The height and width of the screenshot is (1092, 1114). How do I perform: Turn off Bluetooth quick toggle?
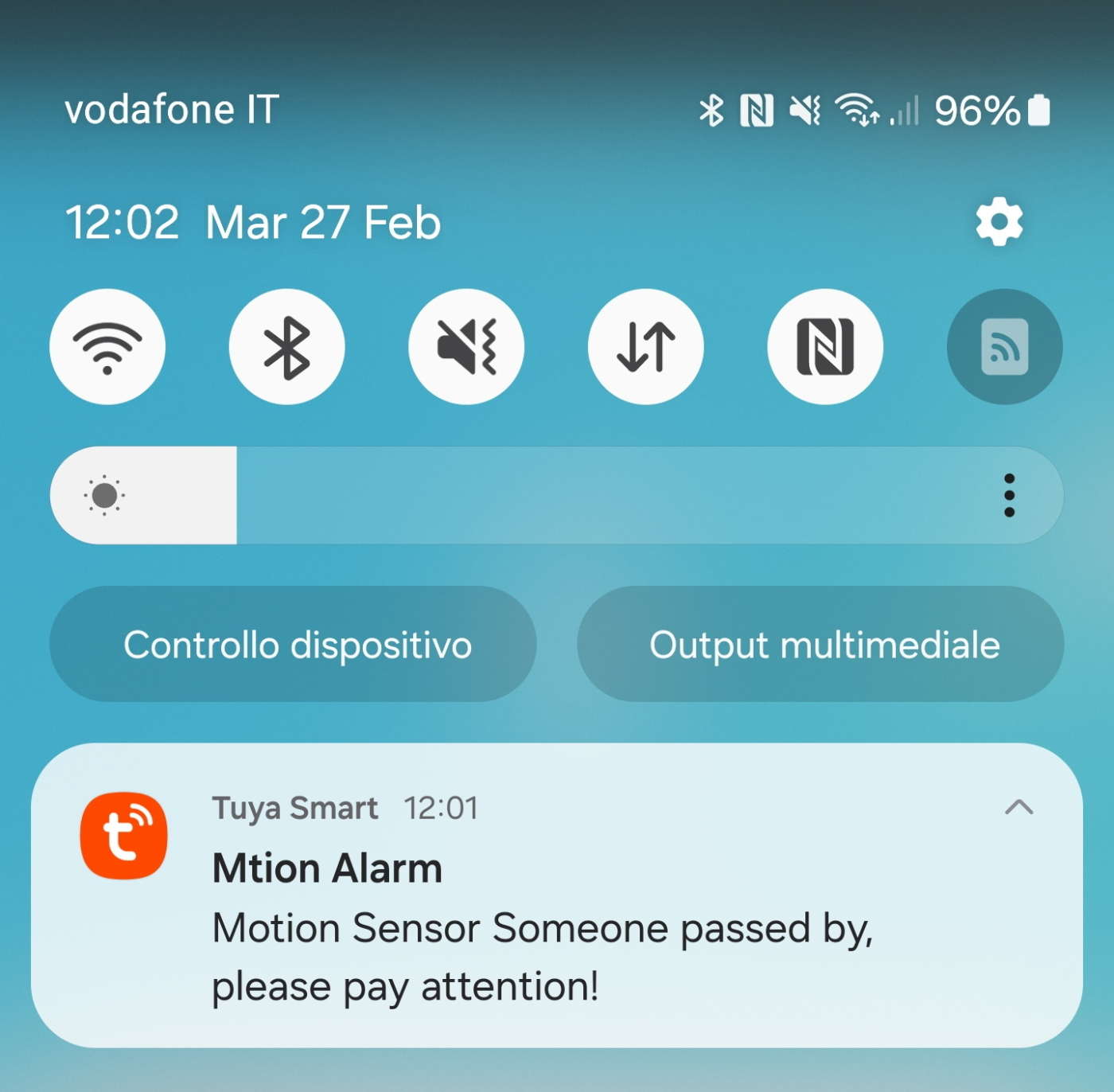tap(286, 347)
